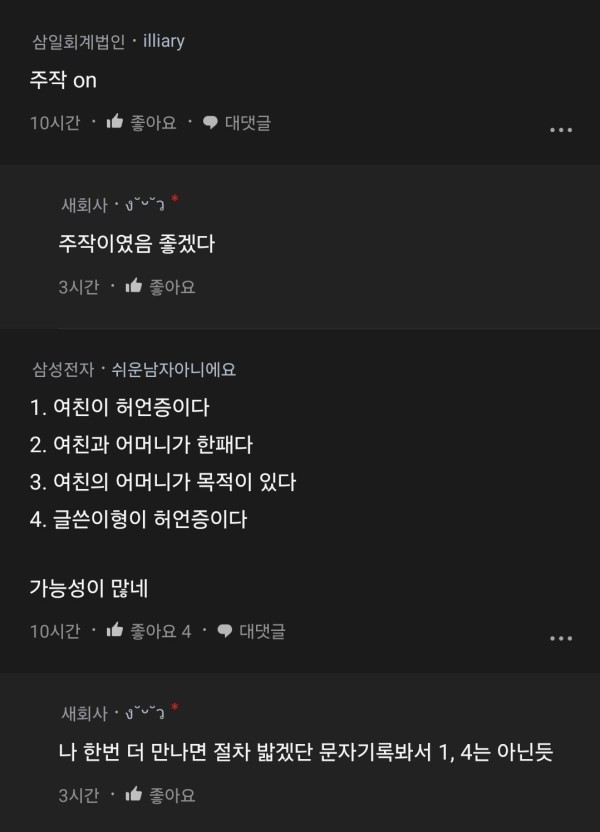Like 쉬운남자아니에요's comment

point(148,631)
